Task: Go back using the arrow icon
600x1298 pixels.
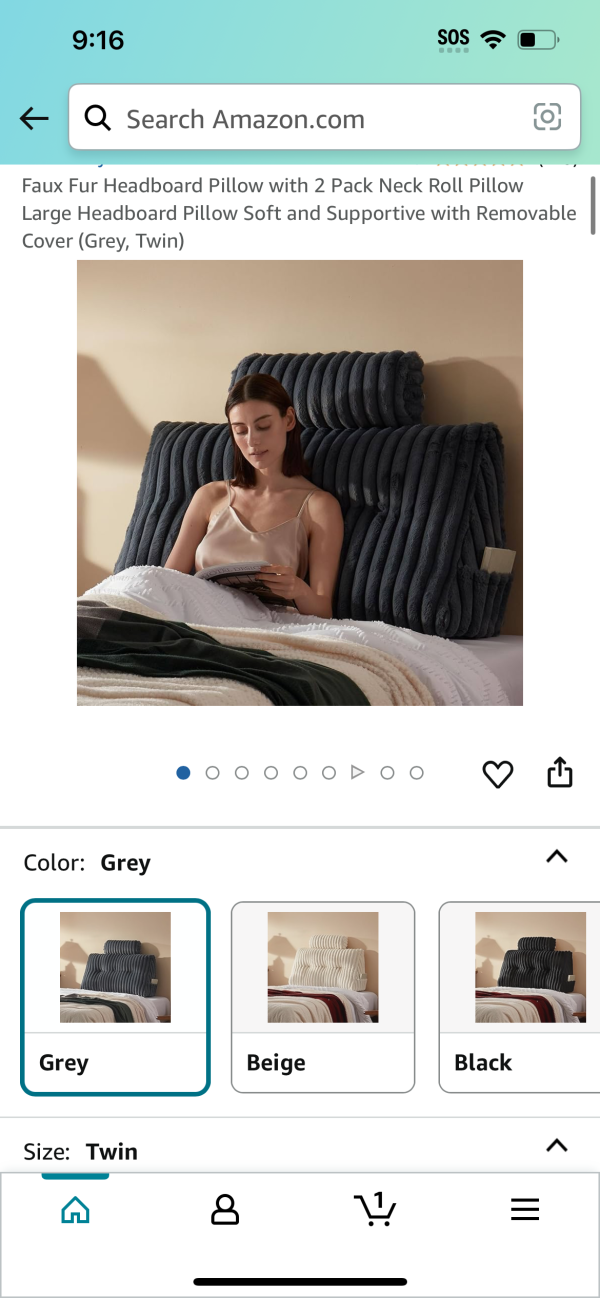Action: 34,119
